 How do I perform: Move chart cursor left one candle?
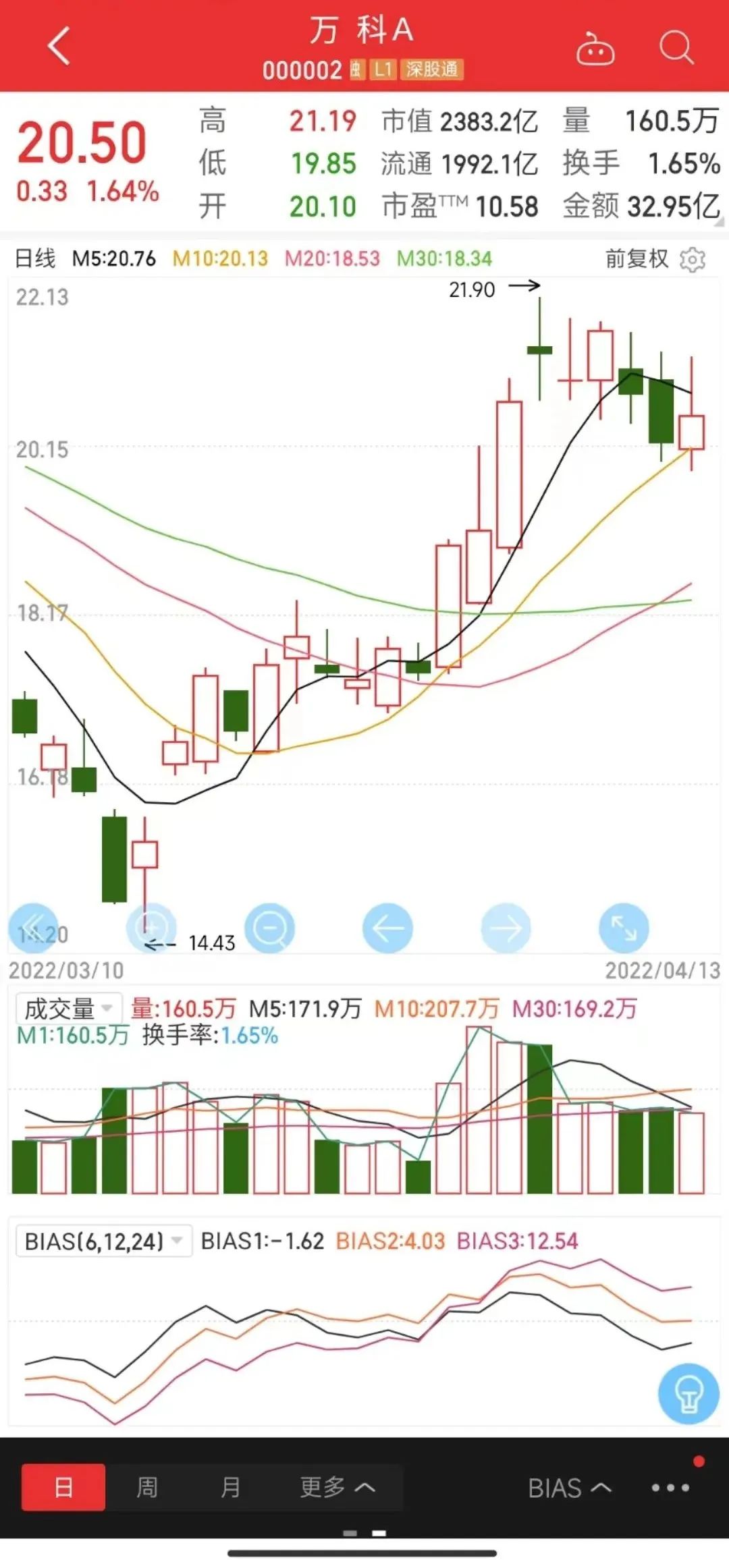(387, 928)
